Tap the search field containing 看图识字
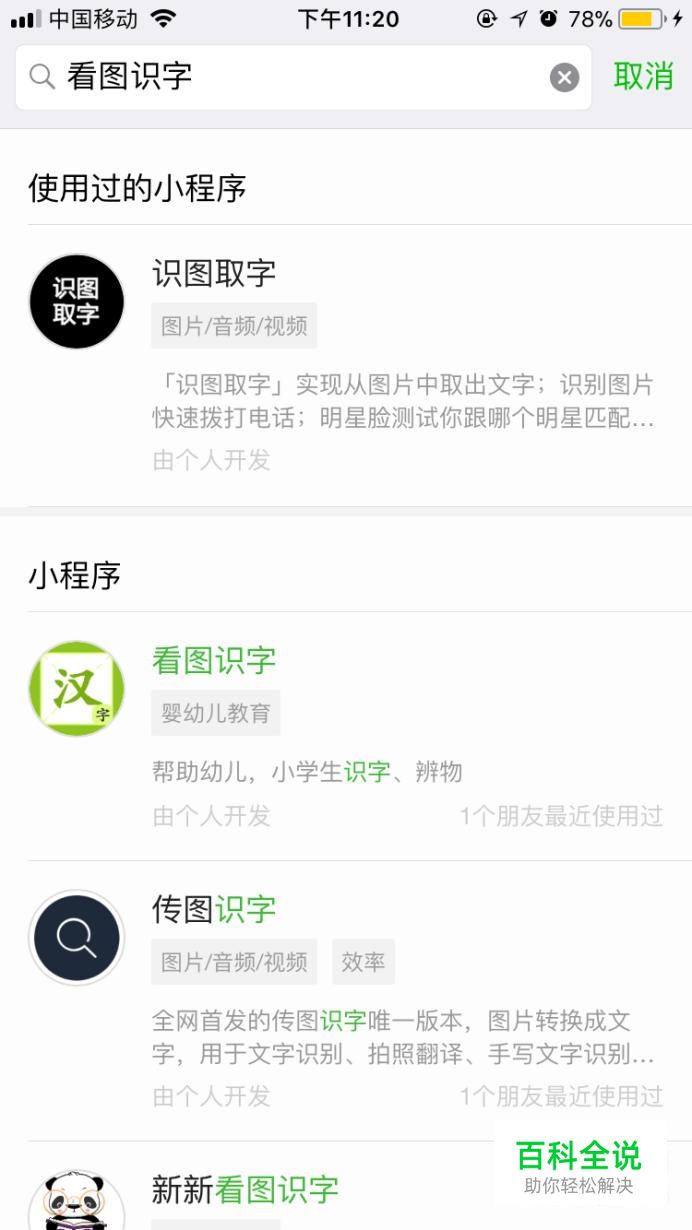This screenshot has height=1230, width=692. coord(303,77)
